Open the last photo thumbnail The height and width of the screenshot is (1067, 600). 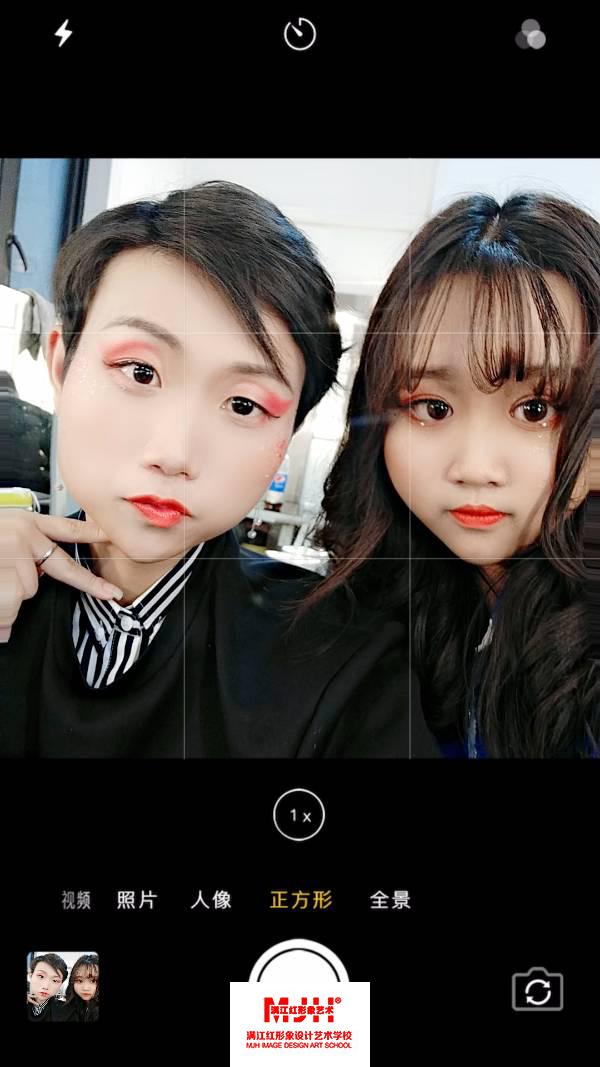point(63,986)
